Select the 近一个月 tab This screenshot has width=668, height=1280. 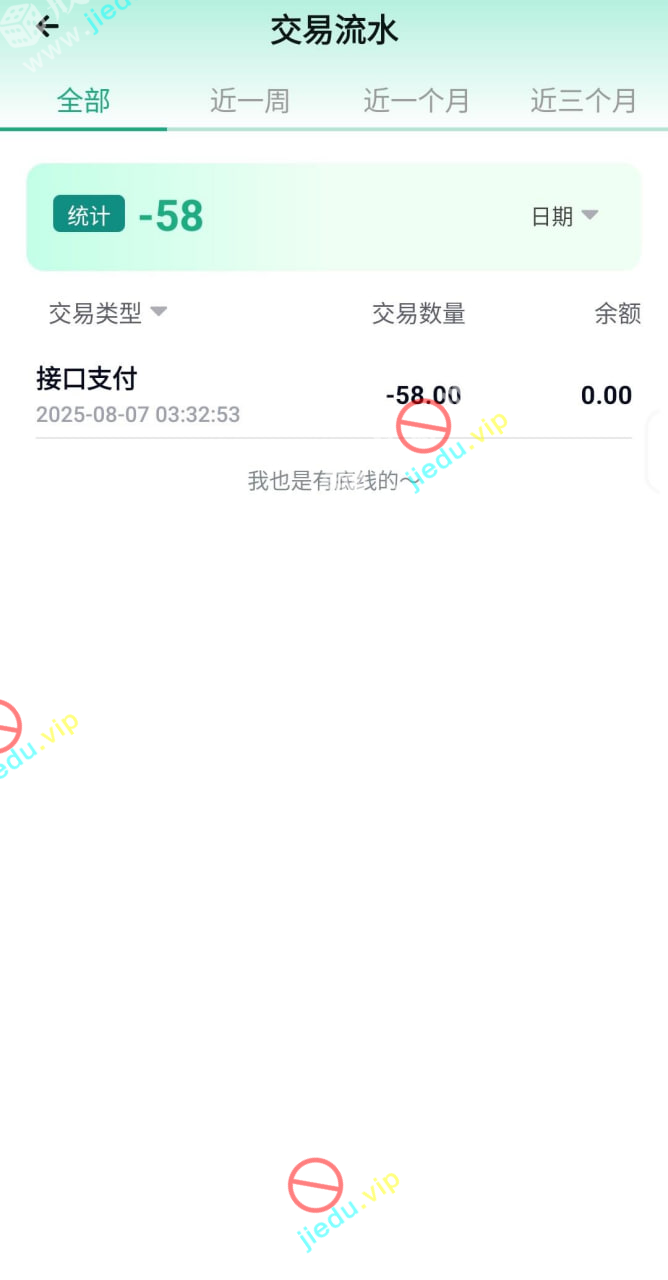[x=416, y=101]
